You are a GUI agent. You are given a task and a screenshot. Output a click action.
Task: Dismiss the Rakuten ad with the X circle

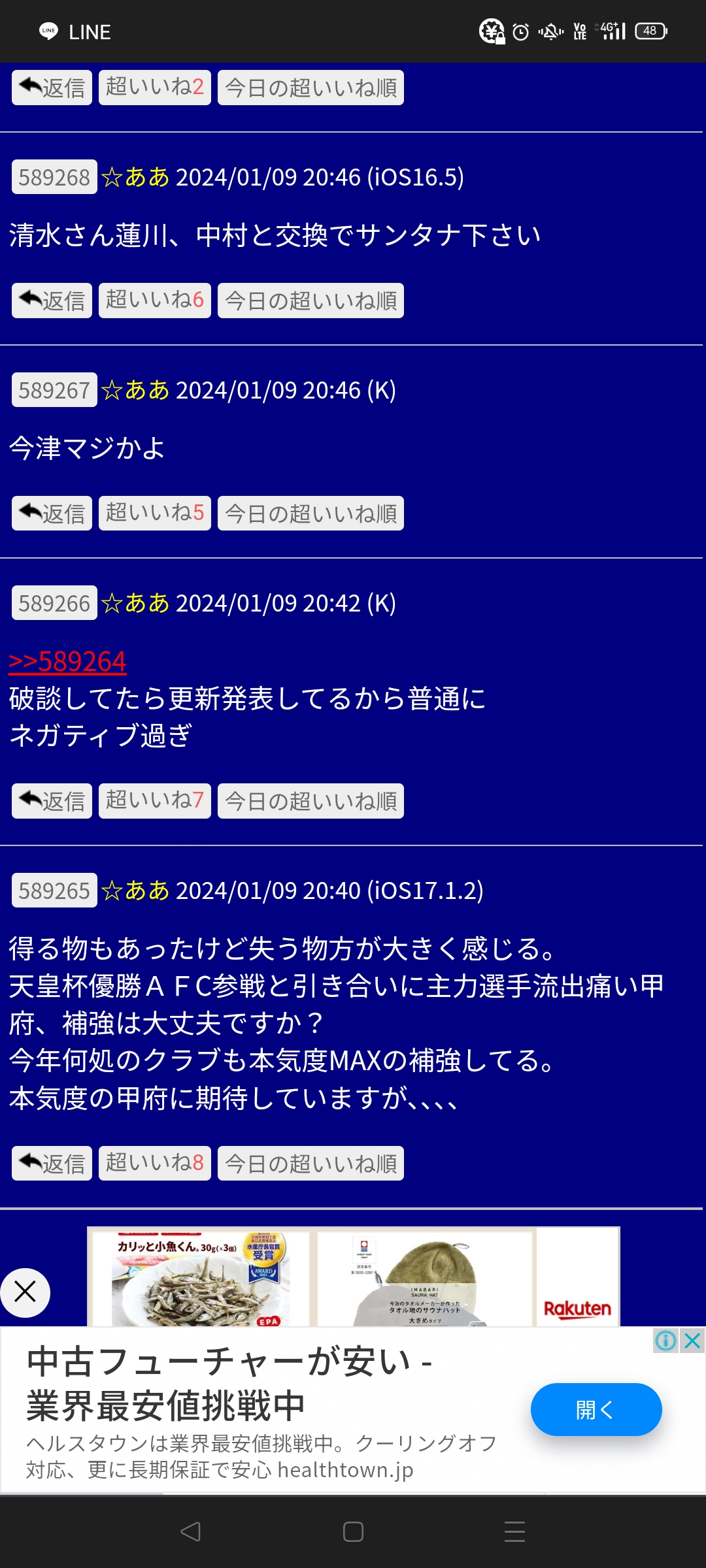[25, 1292]
